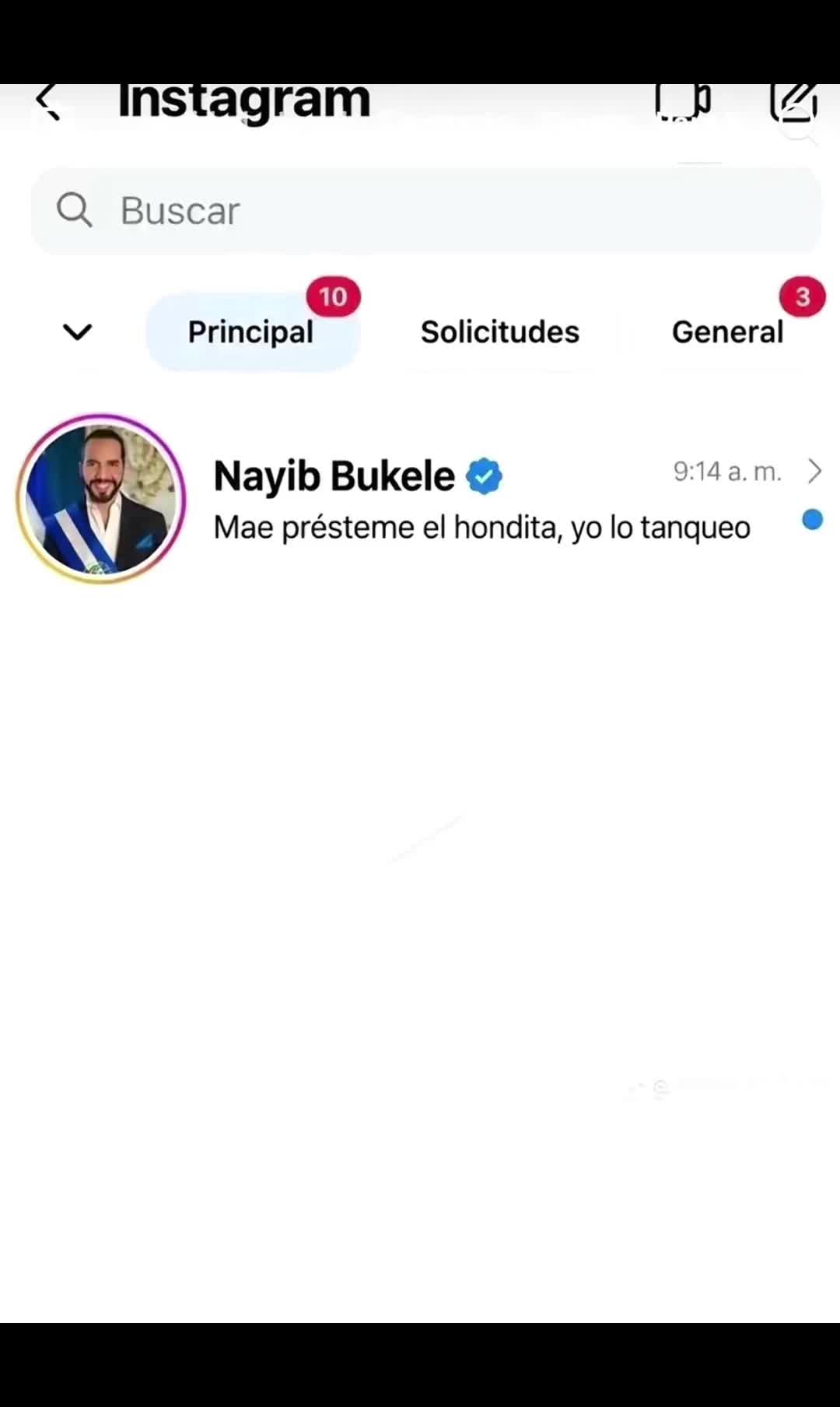The width and height of the screenshot is (840, 1407).
Task: Select the Principal tab
Action: [x=253, y=332]
